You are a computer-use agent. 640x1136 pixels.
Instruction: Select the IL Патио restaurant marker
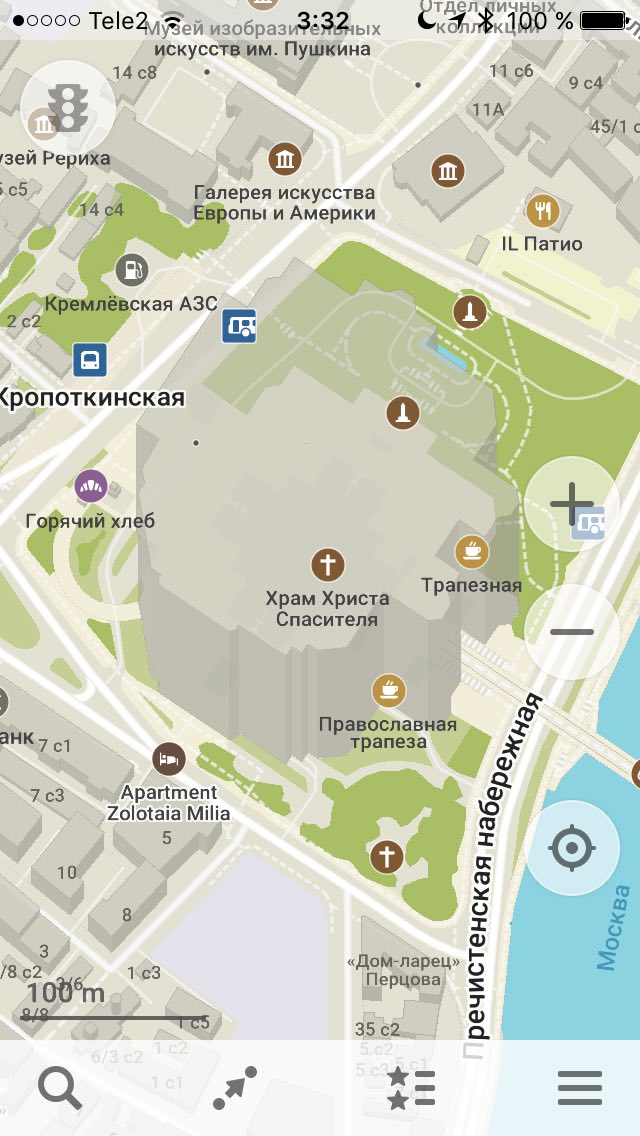click(542, 211)
